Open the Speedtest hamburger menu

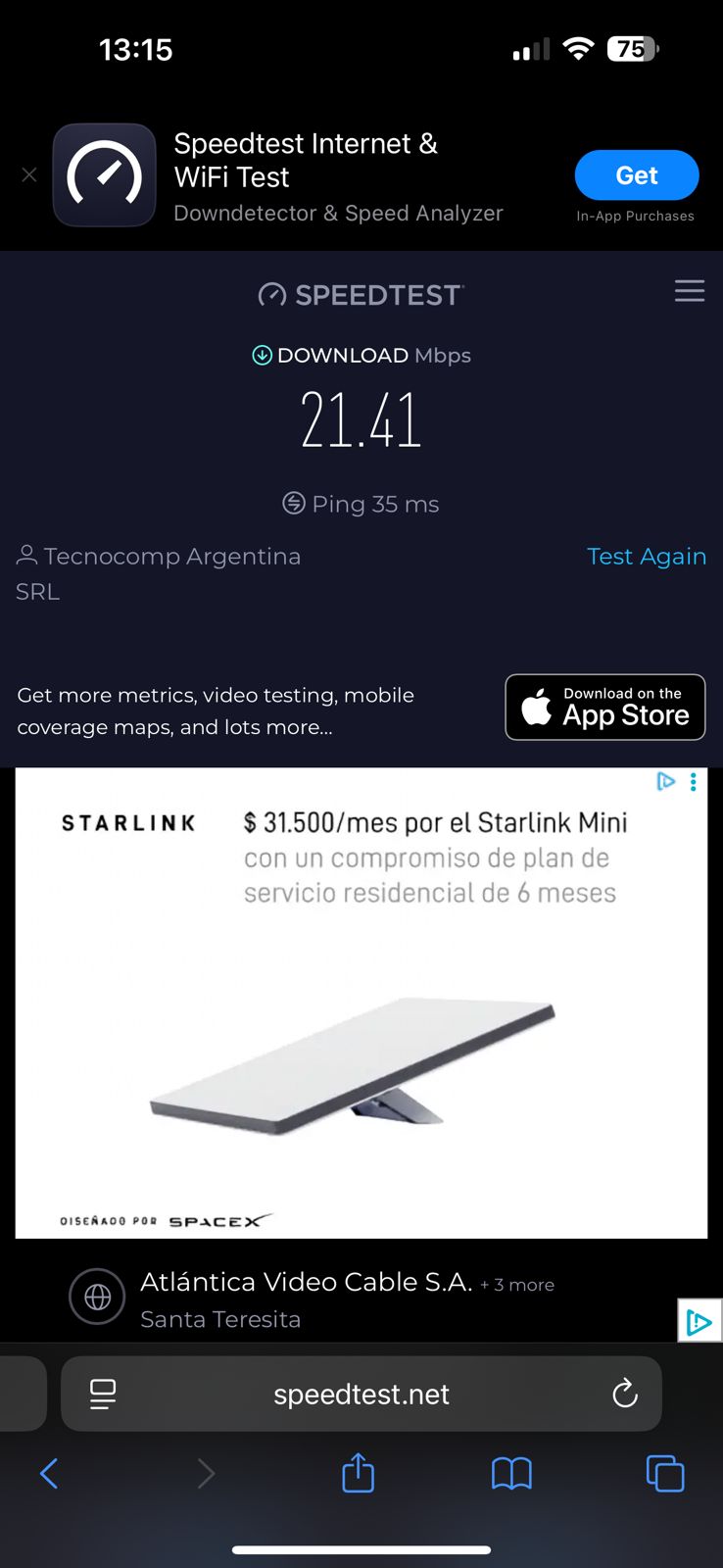[690, 291]
